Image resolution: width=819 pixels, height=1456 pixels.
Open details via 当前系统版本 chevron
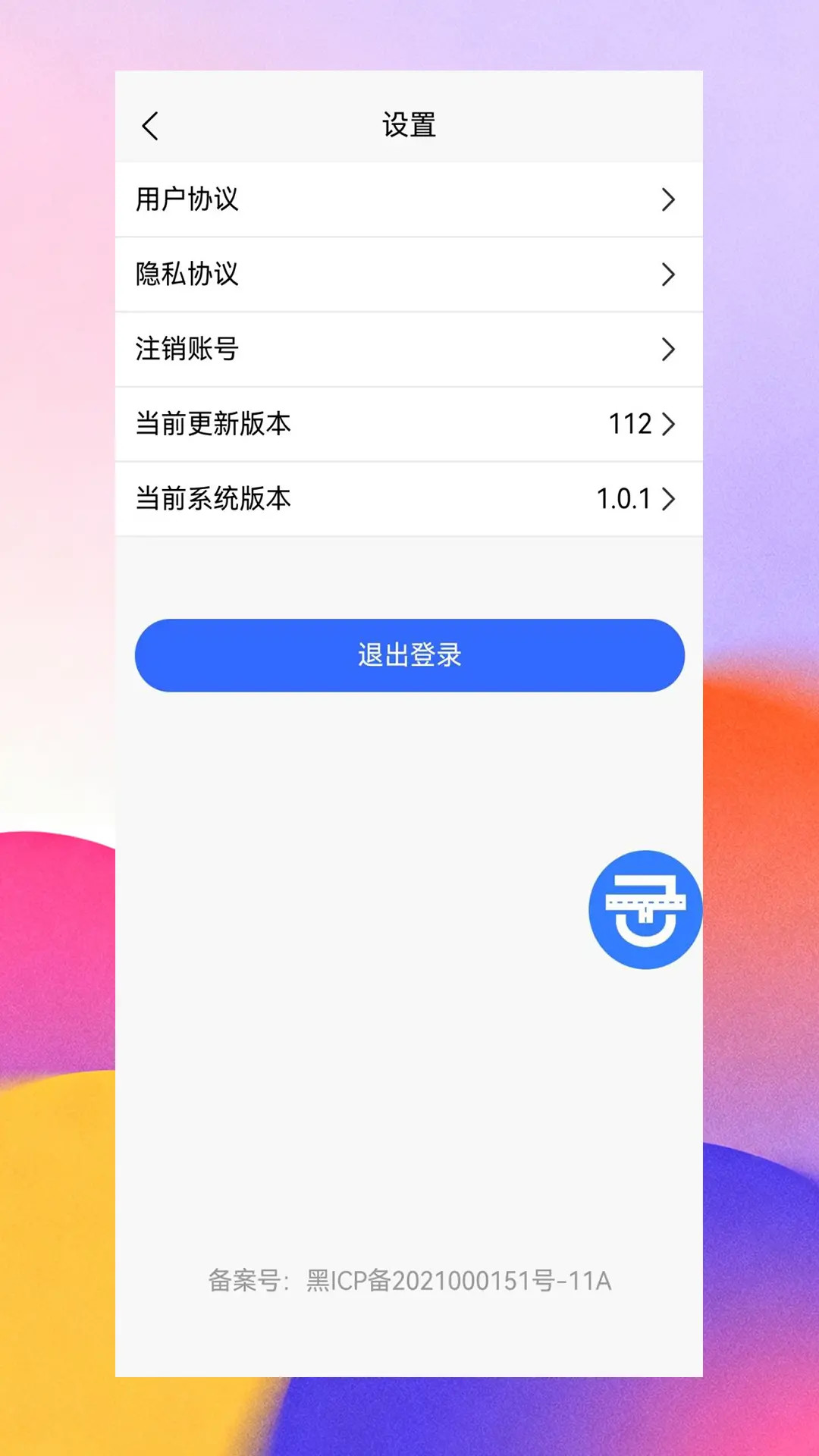[668, 499]
